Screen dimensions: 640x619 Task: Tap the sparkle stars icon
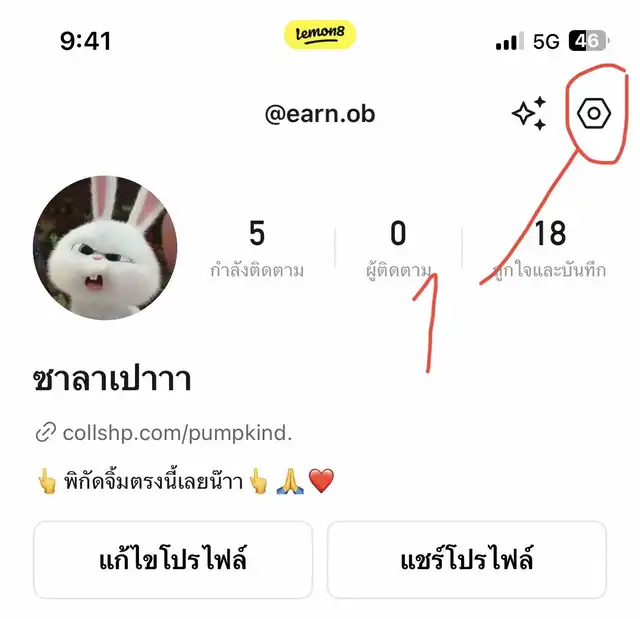point(529,114)
